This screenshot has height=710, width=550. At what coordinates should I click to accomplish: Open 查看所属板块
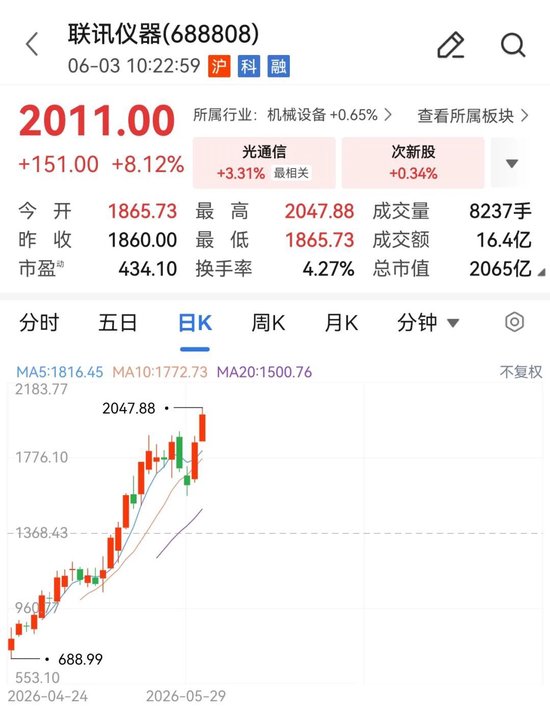473,116
